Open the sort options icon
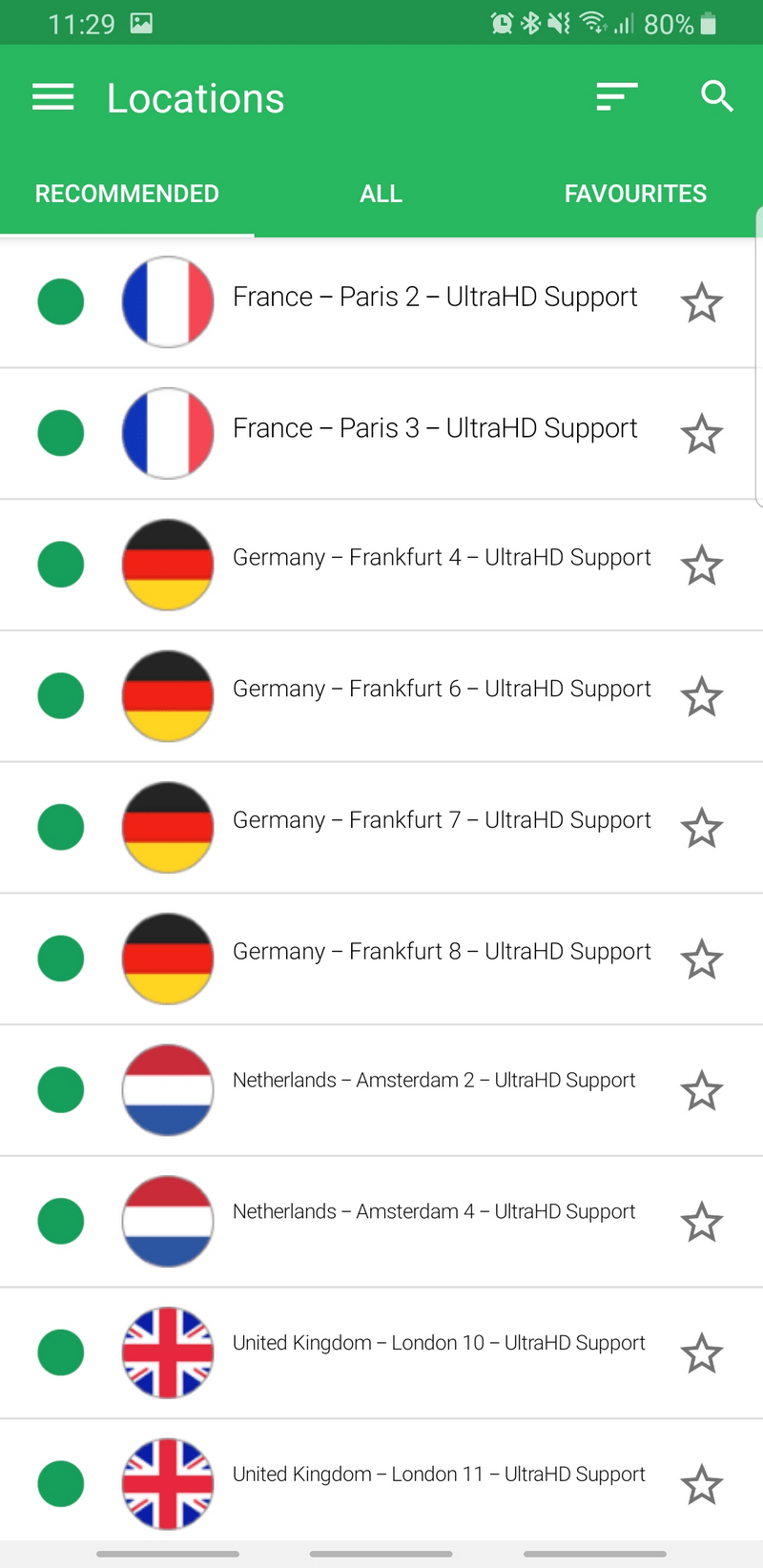The image size is (763, 1568). coord(616,97)
